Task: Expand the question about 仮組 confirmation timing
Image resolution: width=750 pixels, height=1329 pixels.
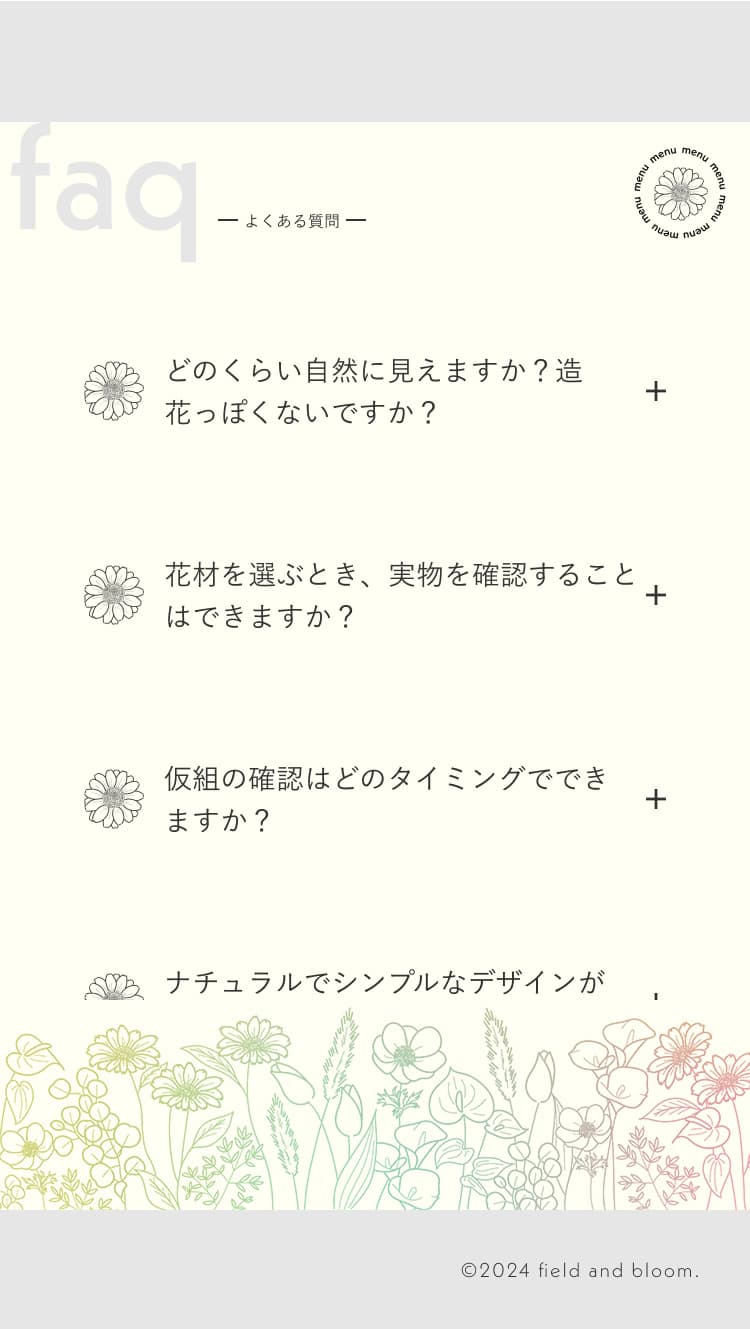Action: tap(655, 799)
